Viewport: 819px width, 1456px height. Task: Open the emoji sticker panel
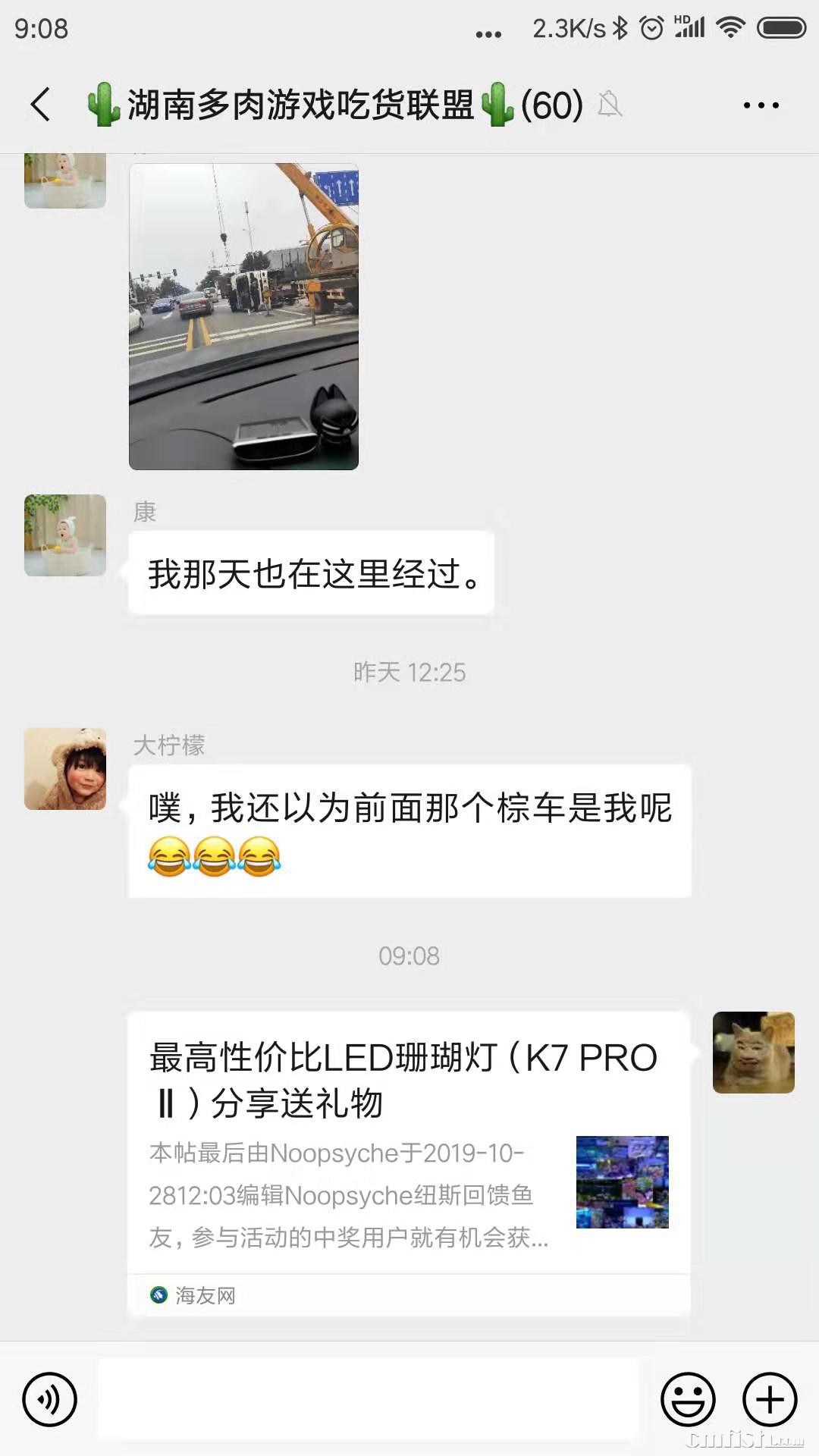688,1399
